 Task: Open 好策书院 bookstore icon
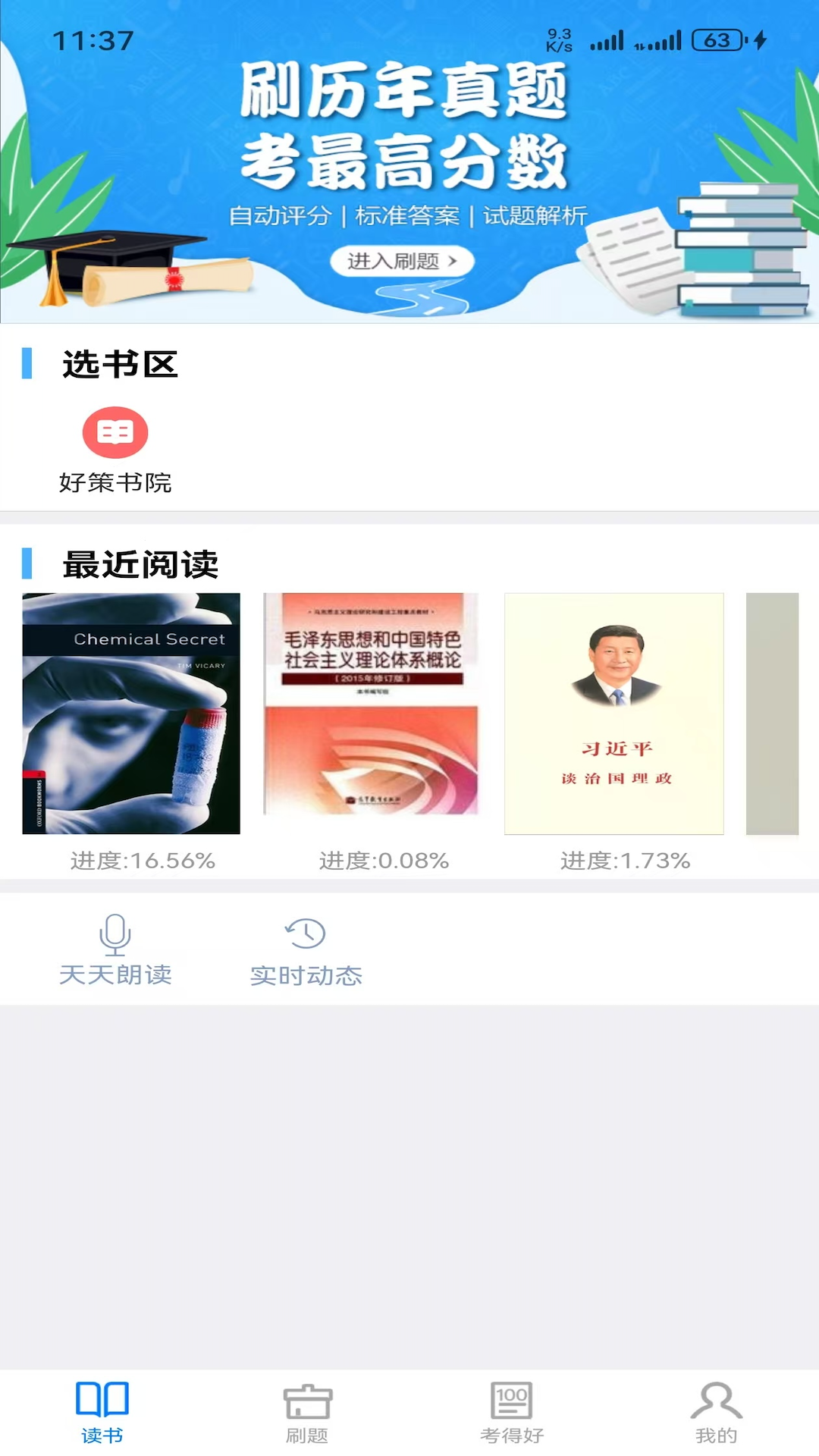pos(113,432)
